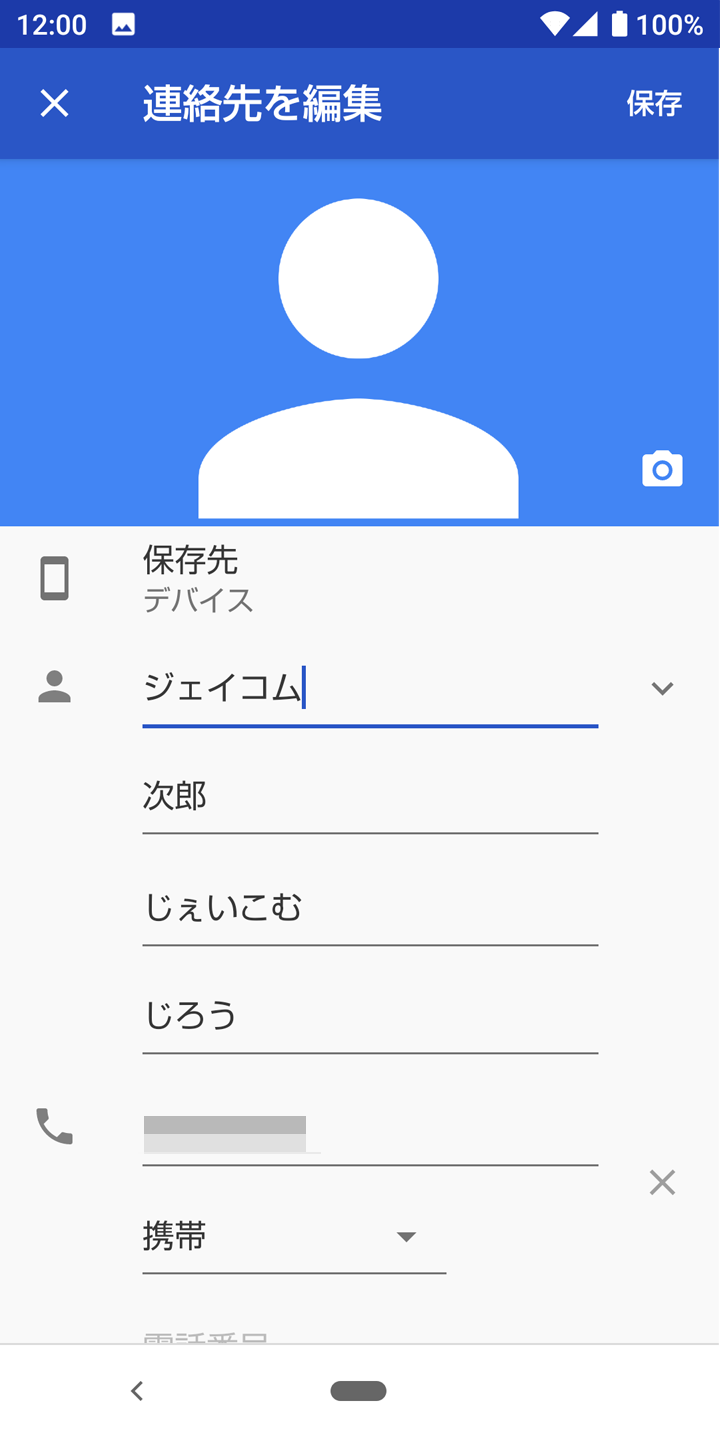Edit the じろう phonetic field

(370, 1016)
